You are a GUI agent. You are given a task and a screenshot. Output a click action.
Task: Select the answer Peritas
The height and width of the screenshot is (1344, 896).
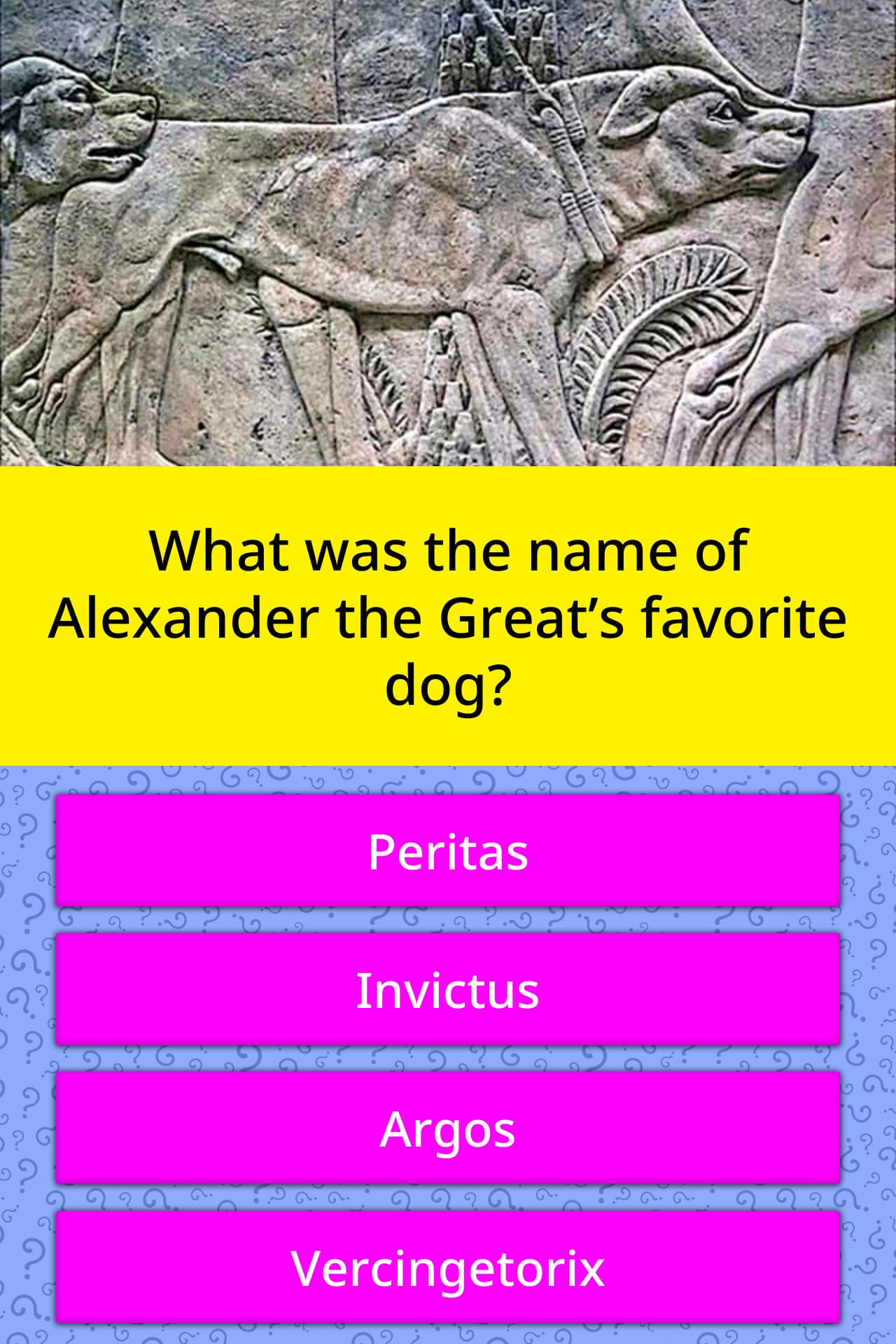tap(448, 851)
